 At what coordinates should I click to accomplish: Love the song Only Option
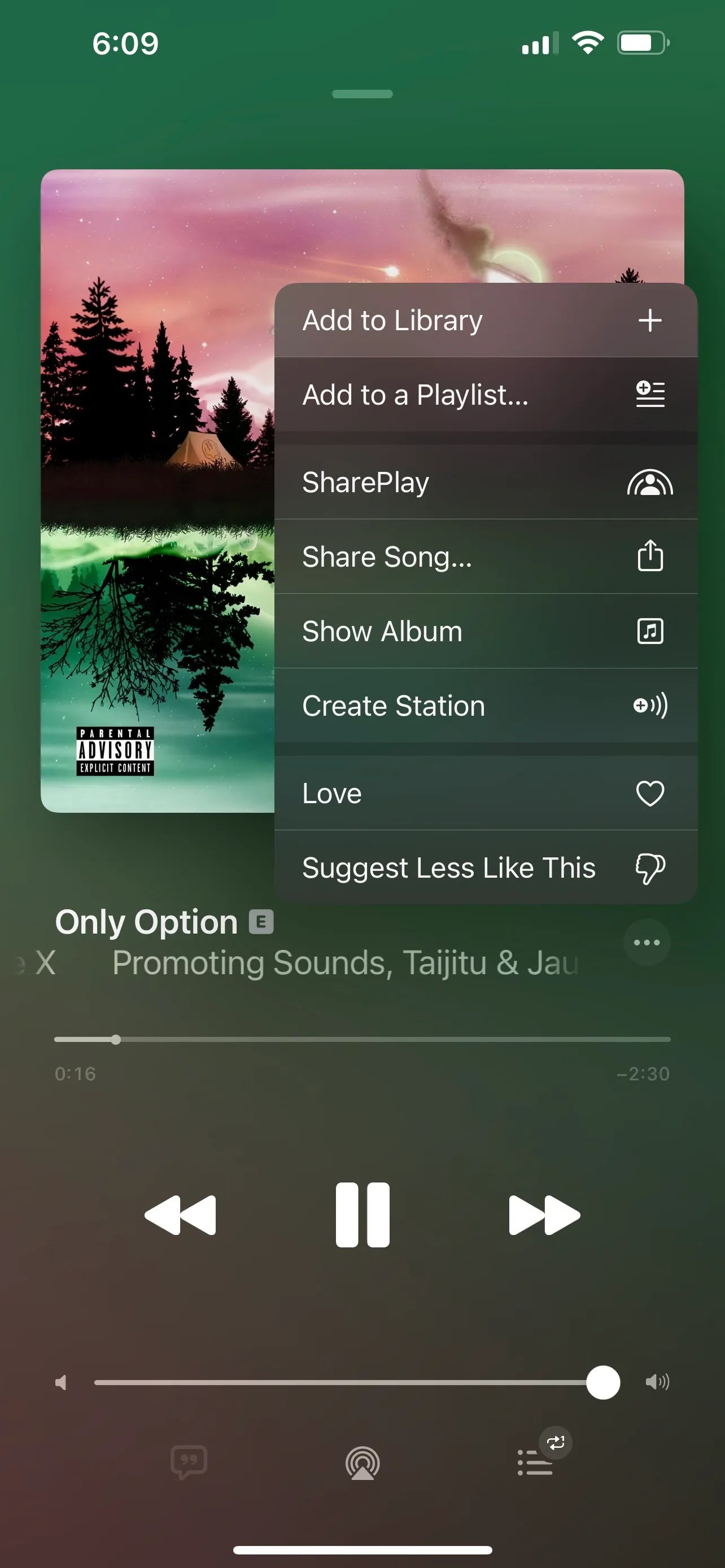point(485,792)
